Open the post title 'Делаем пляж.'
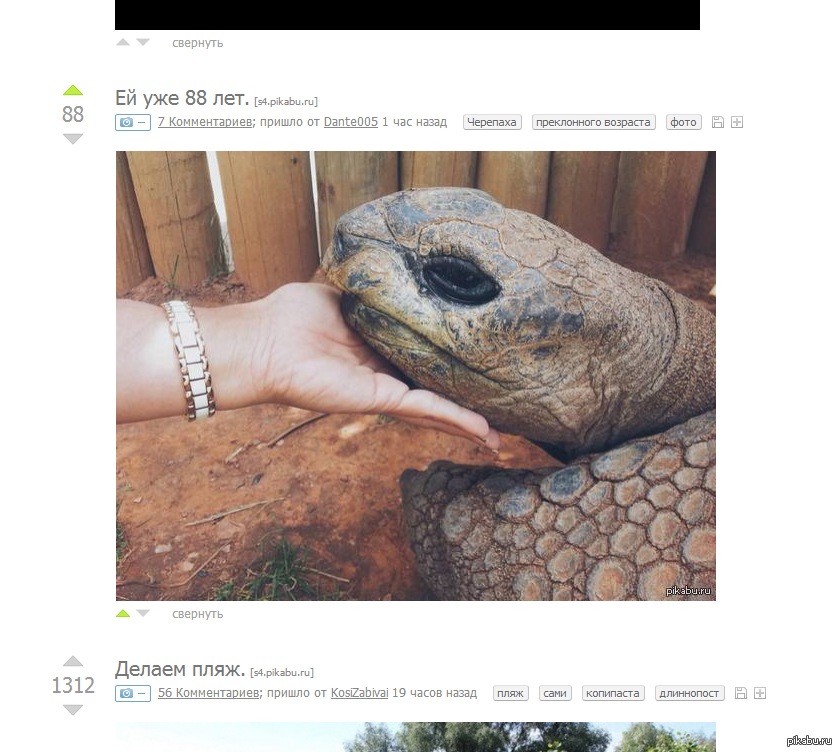This screenshot has width=837, height=752. coord(179,669)
